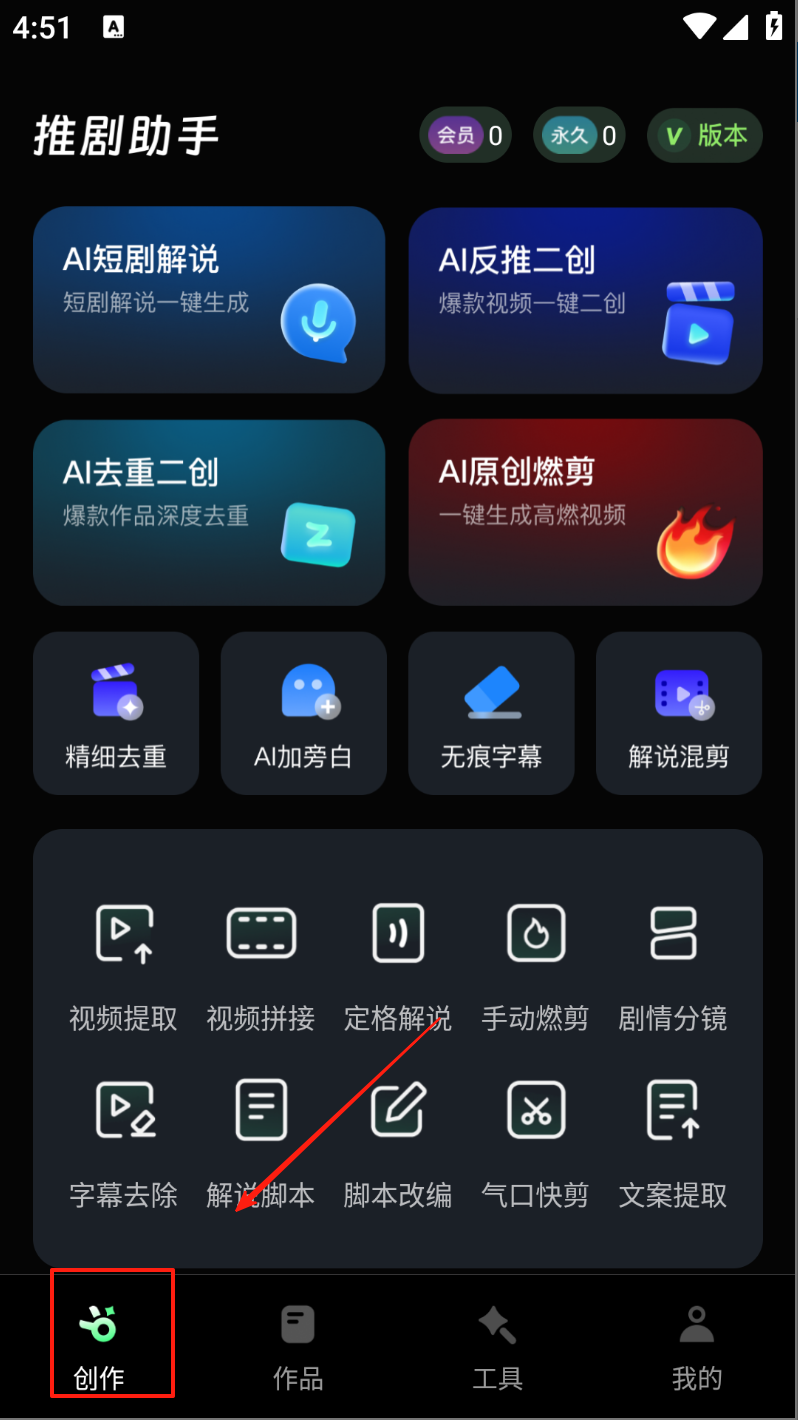Switch to the 作品 tab

point(298,1346)
